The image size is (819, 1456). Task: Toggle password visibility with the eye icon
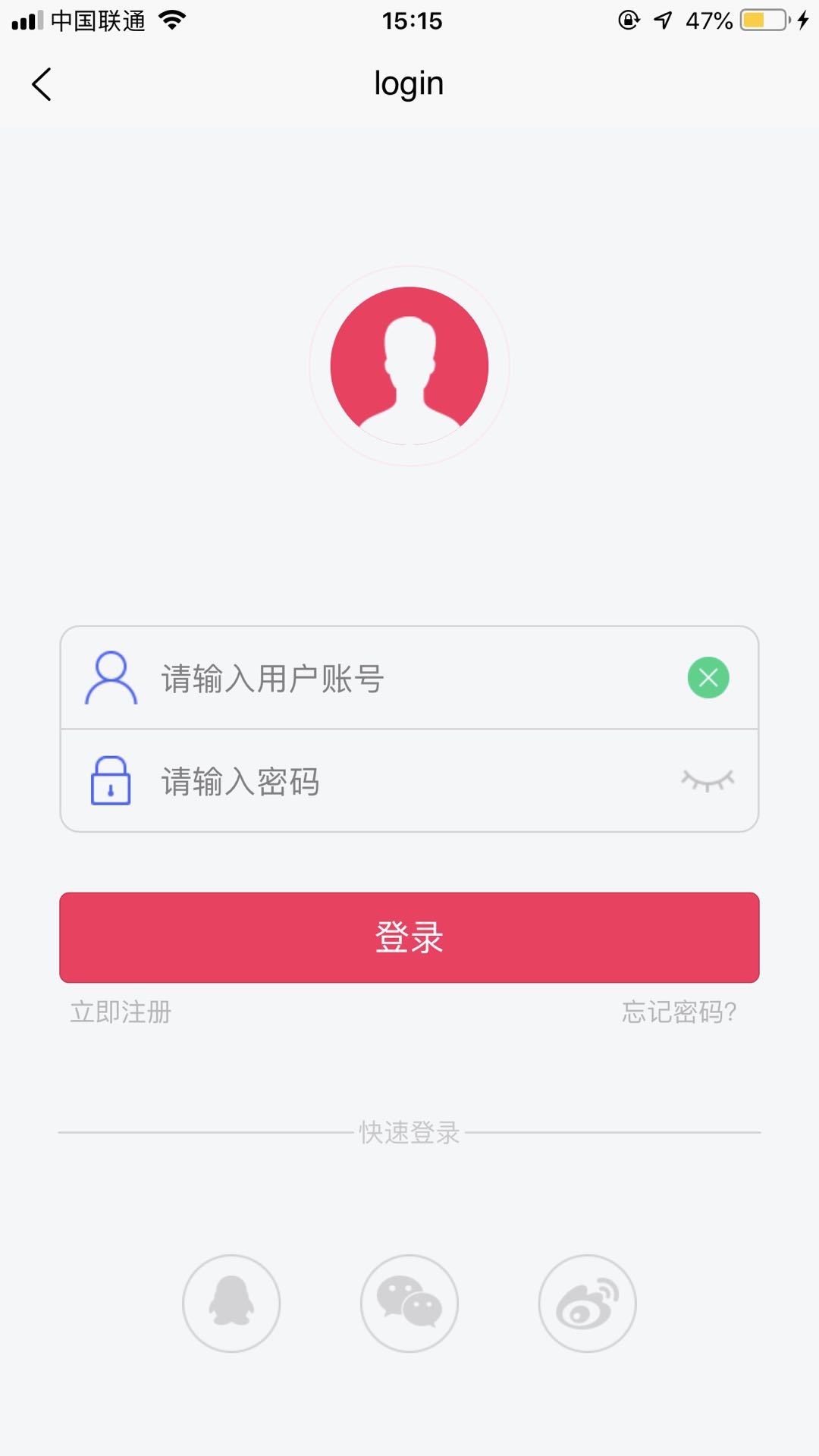click(x=710, y=780)
